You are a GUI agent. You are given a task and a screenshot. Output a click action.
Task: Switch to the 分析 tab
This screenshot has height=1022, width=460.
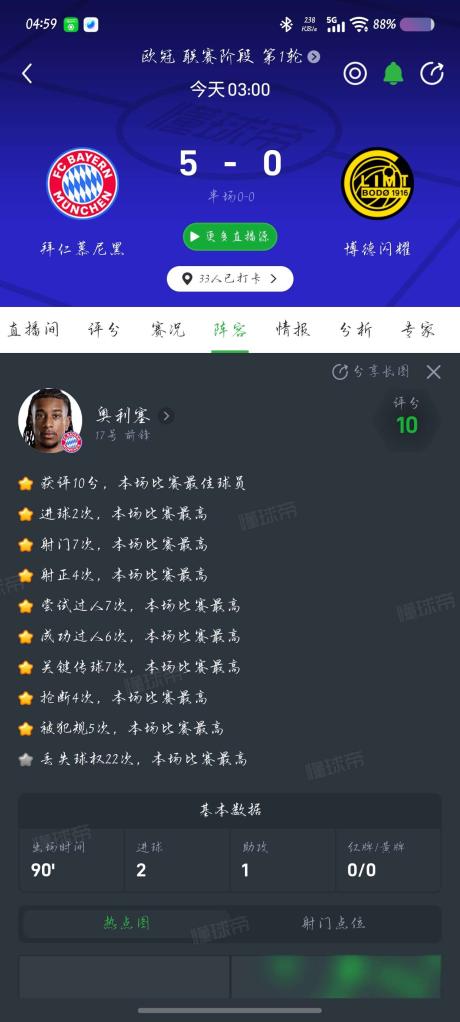[x=355, y=330]
